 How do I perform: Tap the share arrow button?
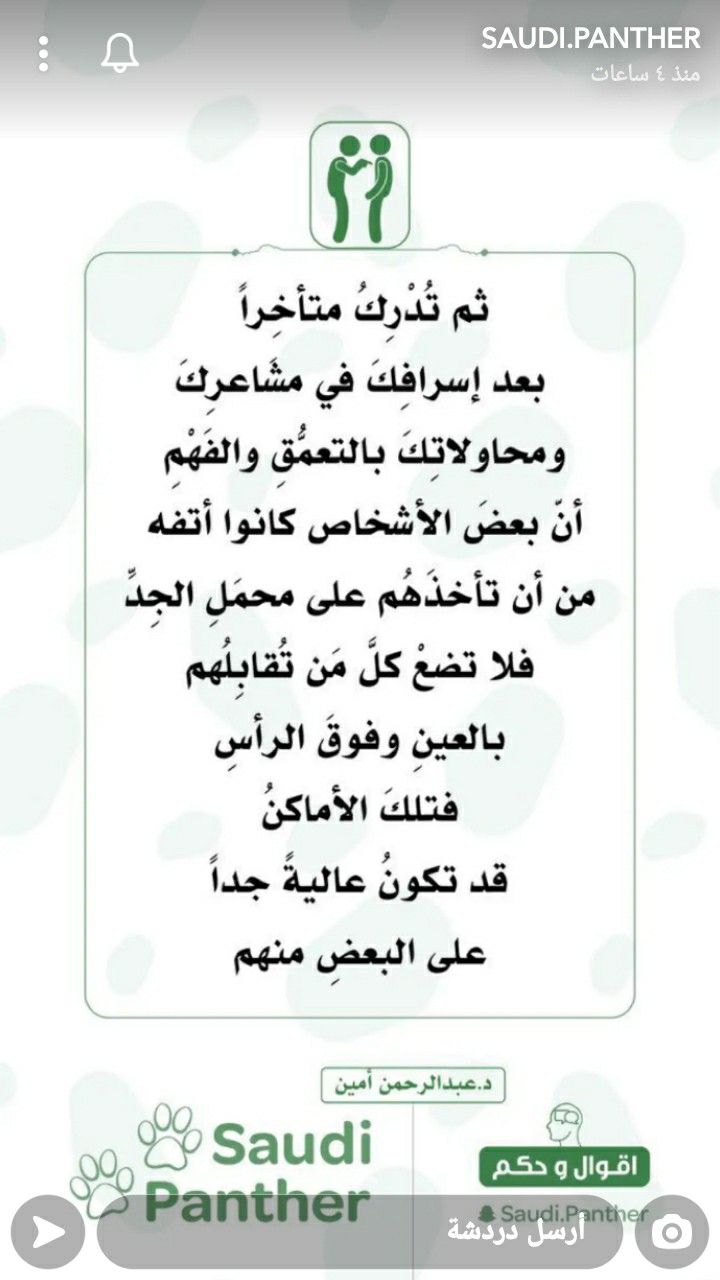tap(47, 1231)
